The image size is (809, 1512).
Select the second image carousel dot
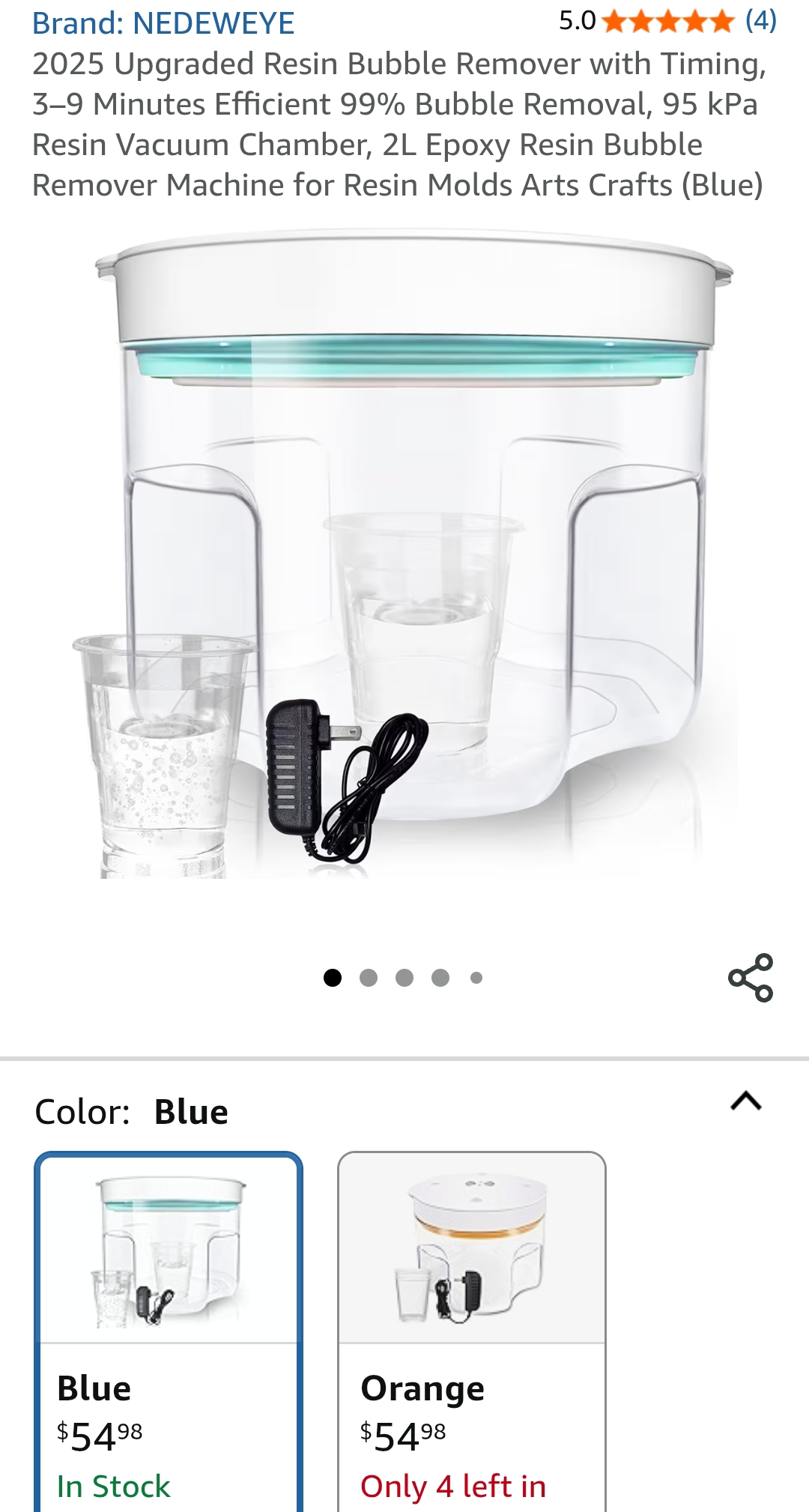pos(367,976)
